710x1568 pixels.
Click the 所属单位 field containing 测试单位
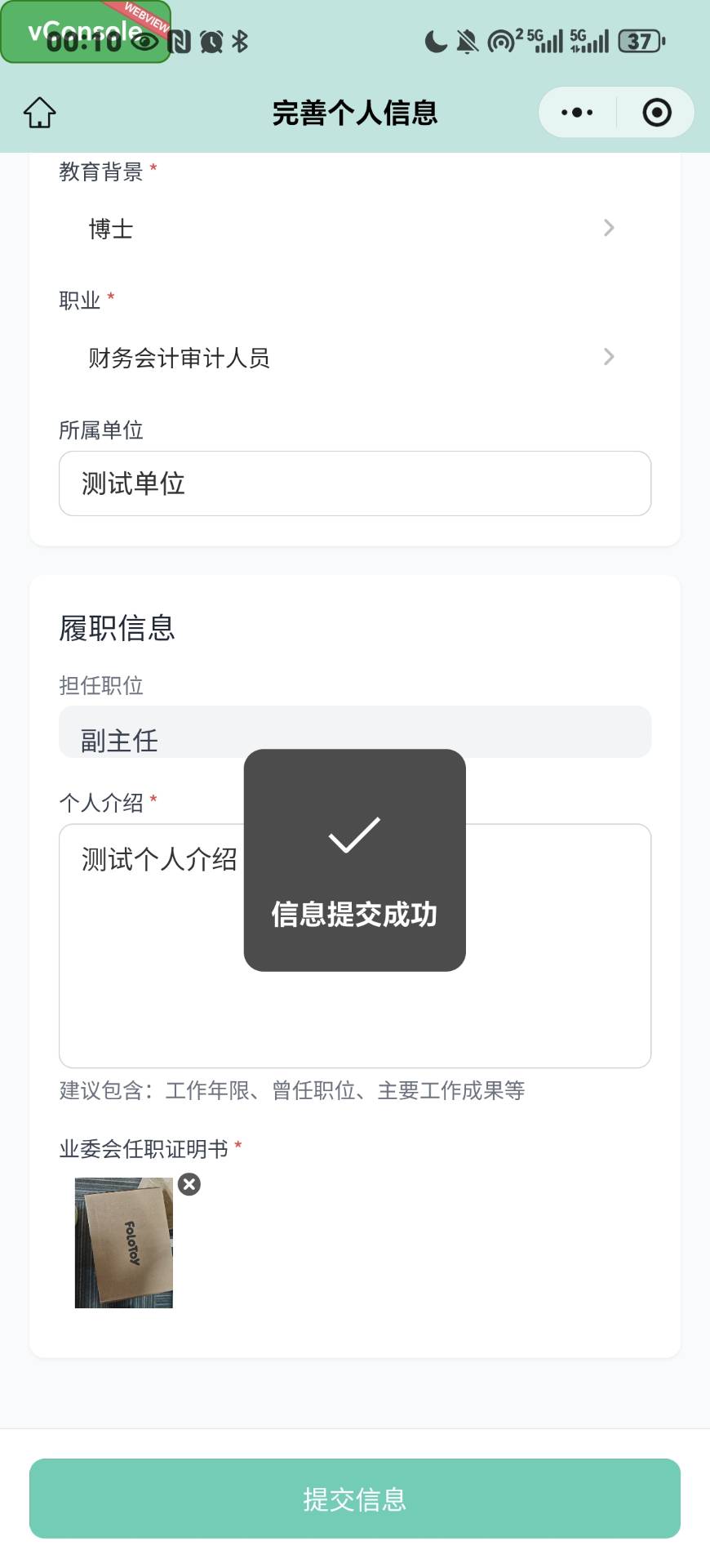click(x=355, y=483)
